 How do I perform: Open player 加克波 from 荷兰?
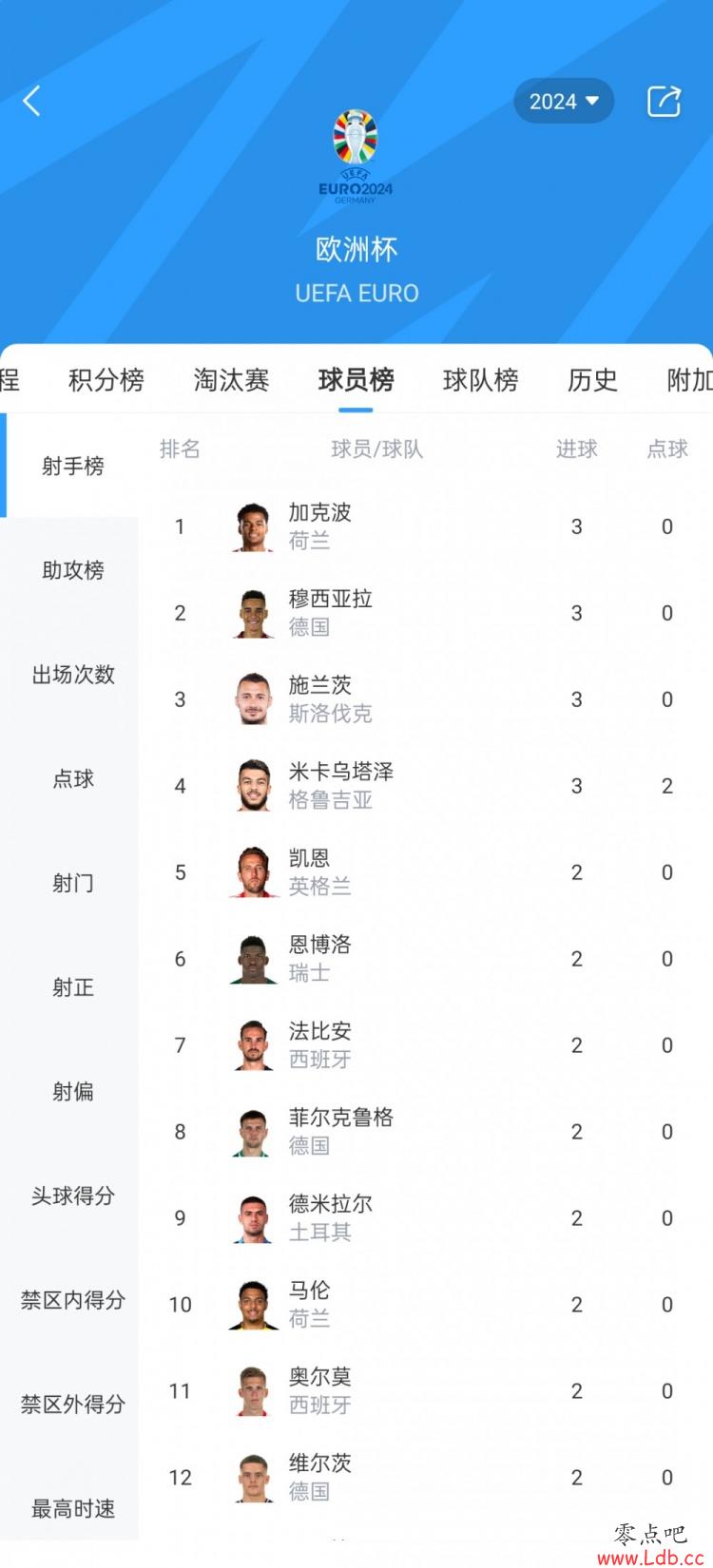(x=426, y=526)
